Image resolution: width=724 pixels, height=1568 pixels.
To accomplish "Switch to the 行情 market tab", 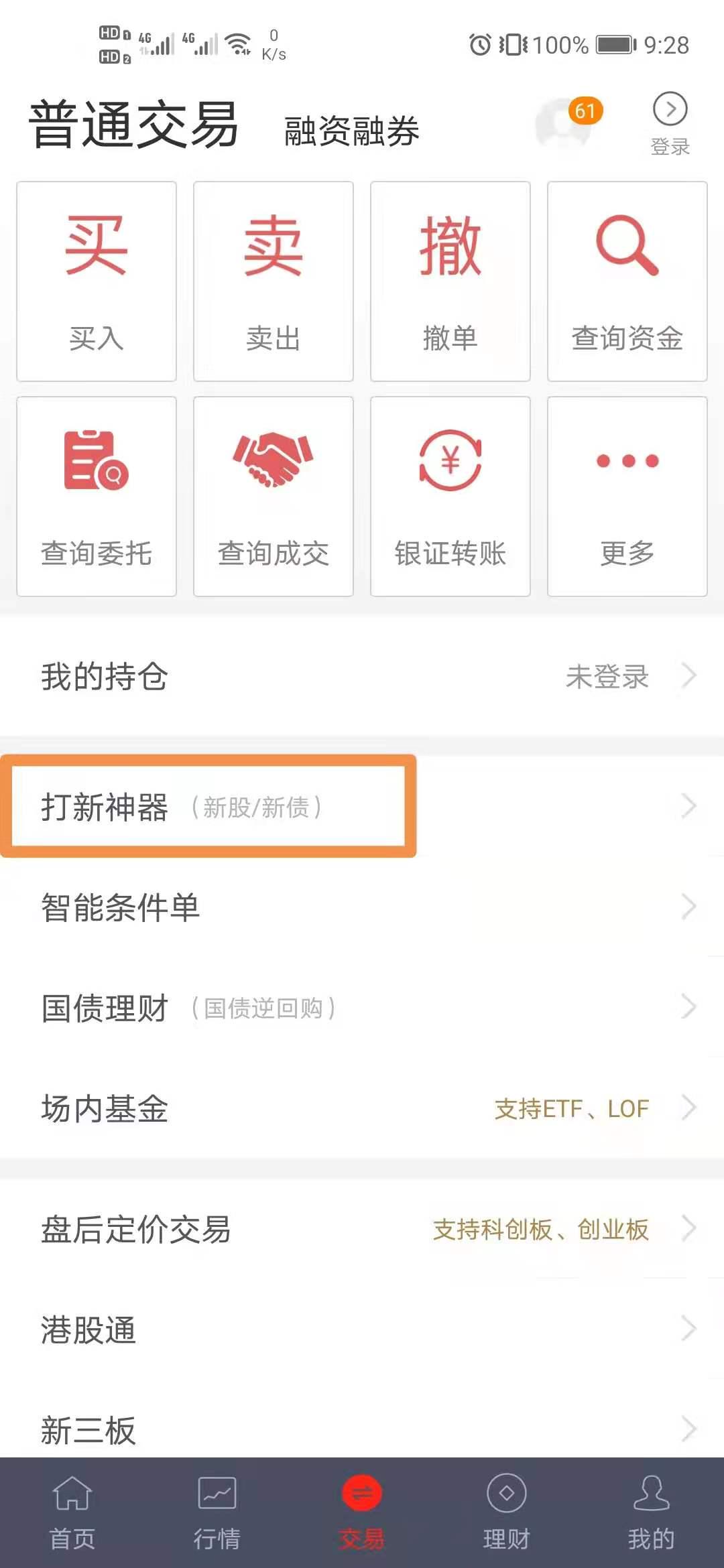I will pyautogui.click(x=217, y=1512).
